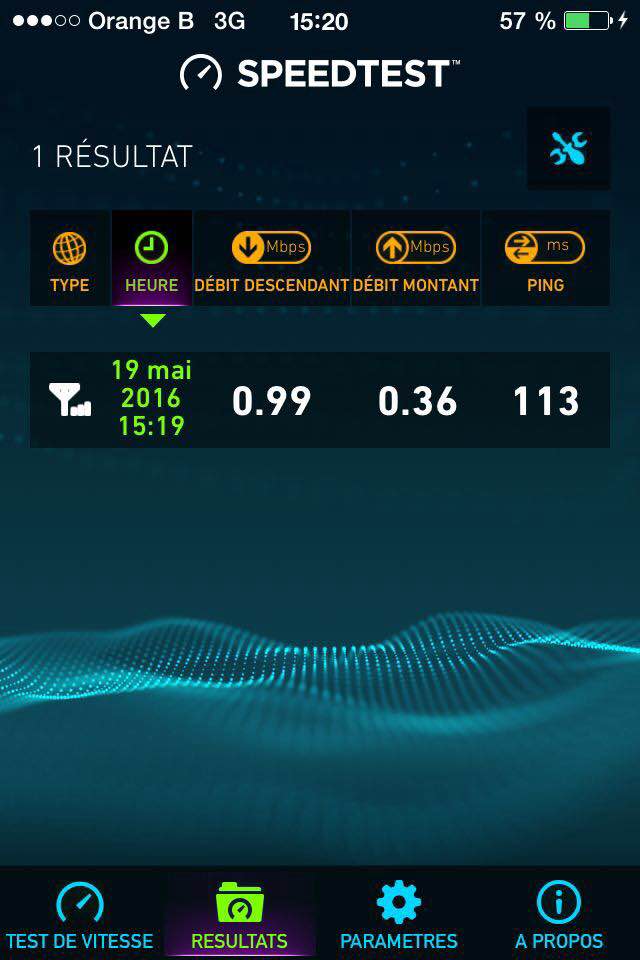
Task: Sort results by Heure column
Action: pos(151,258)
